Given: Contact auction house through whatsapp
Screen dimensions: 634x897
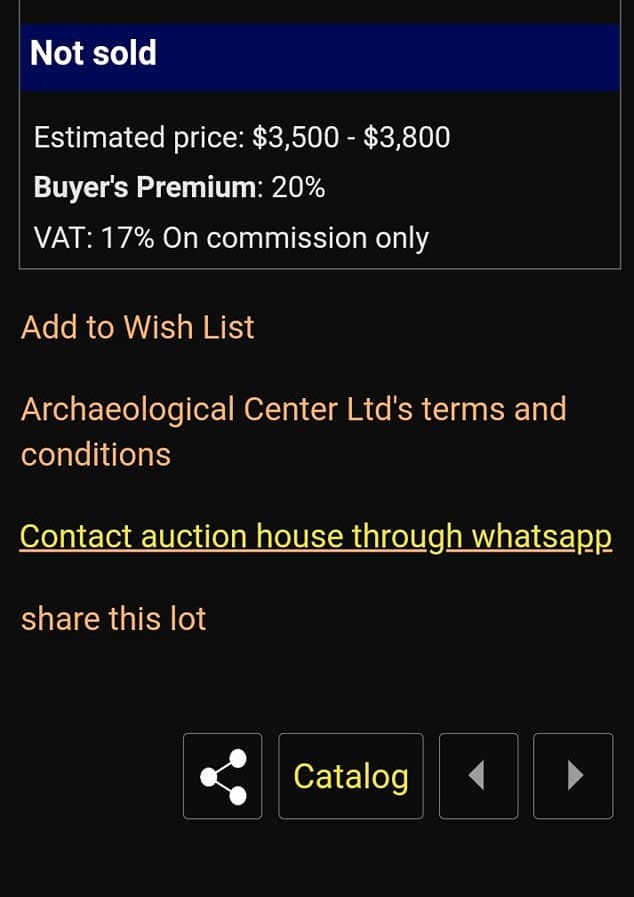Looking at the screenshot, I should [x=315, y=537].
